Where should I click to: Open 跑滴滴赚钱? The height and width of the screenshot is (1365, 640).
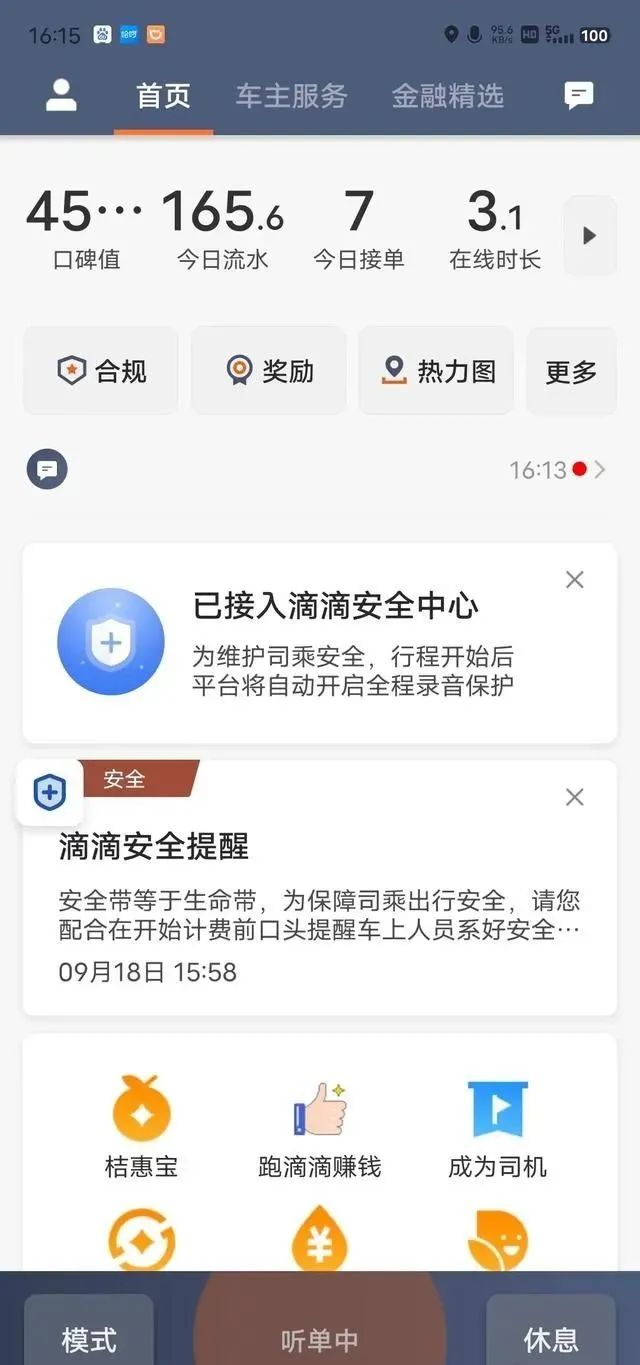pyautogui.click(x=319, y=1127)
